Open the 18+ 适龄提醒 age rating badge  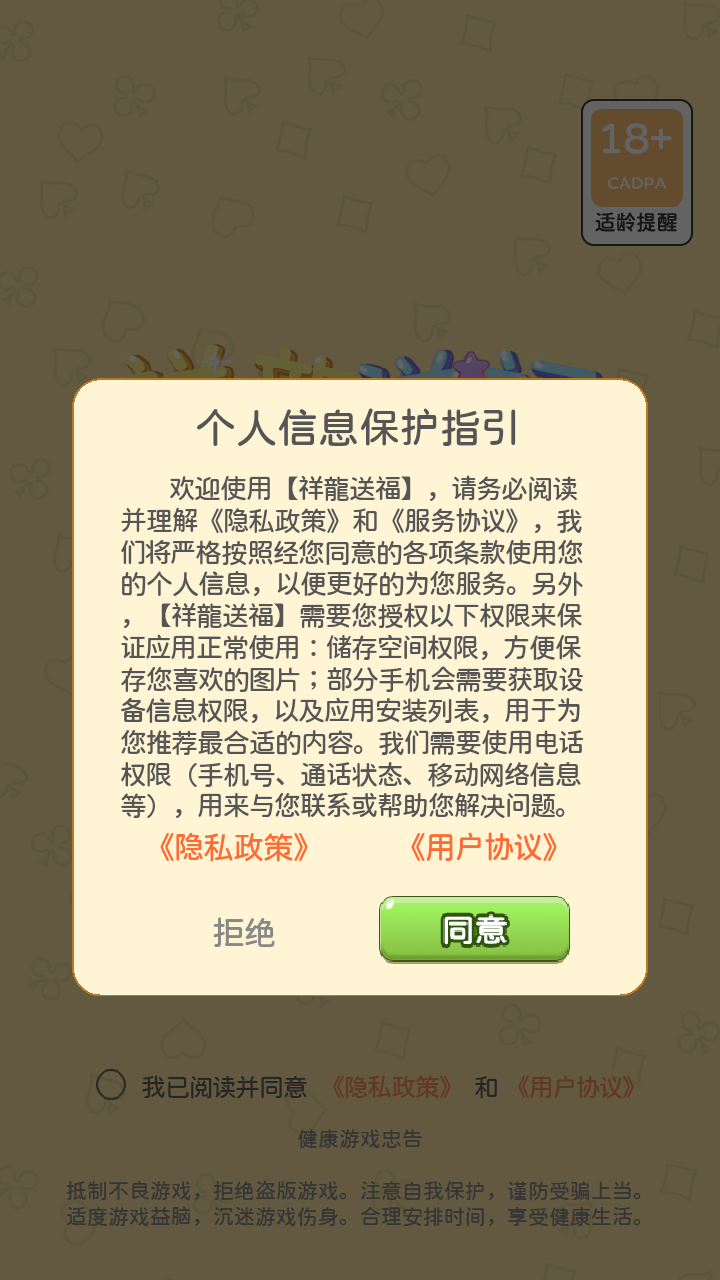tap(637, 172)
